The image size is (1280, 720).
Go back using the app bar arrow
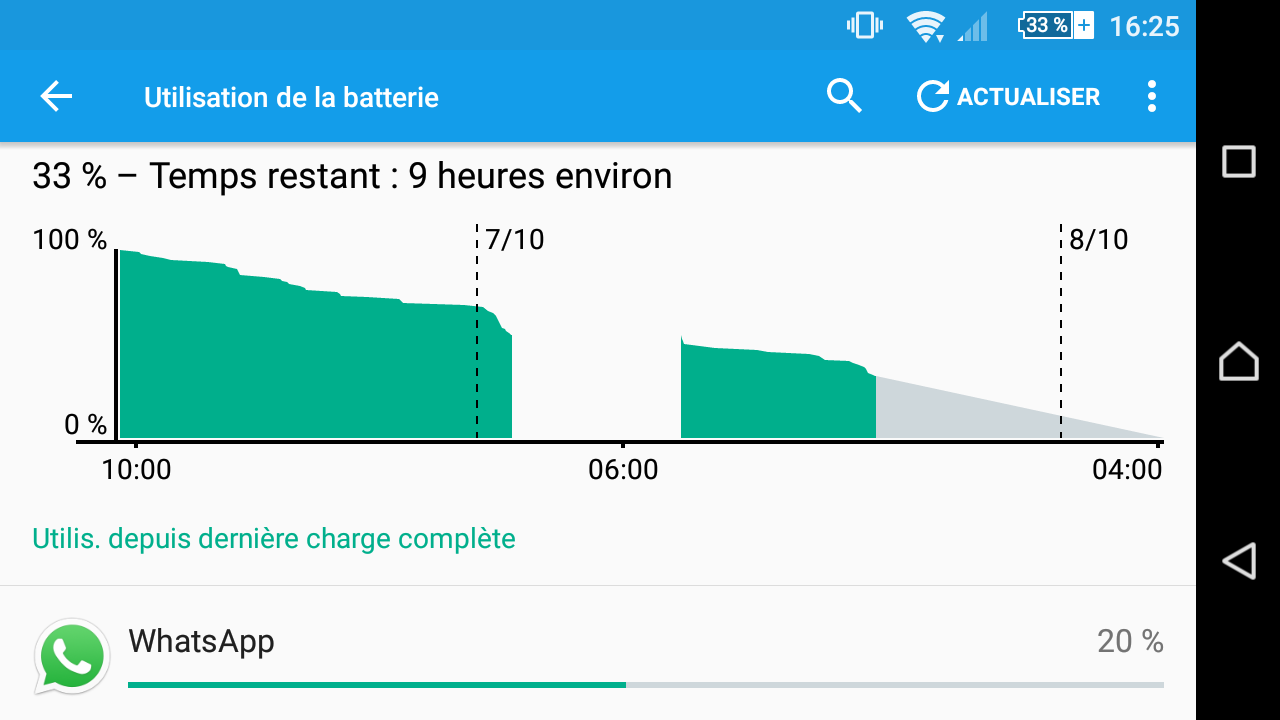click(x=56, y=97)
